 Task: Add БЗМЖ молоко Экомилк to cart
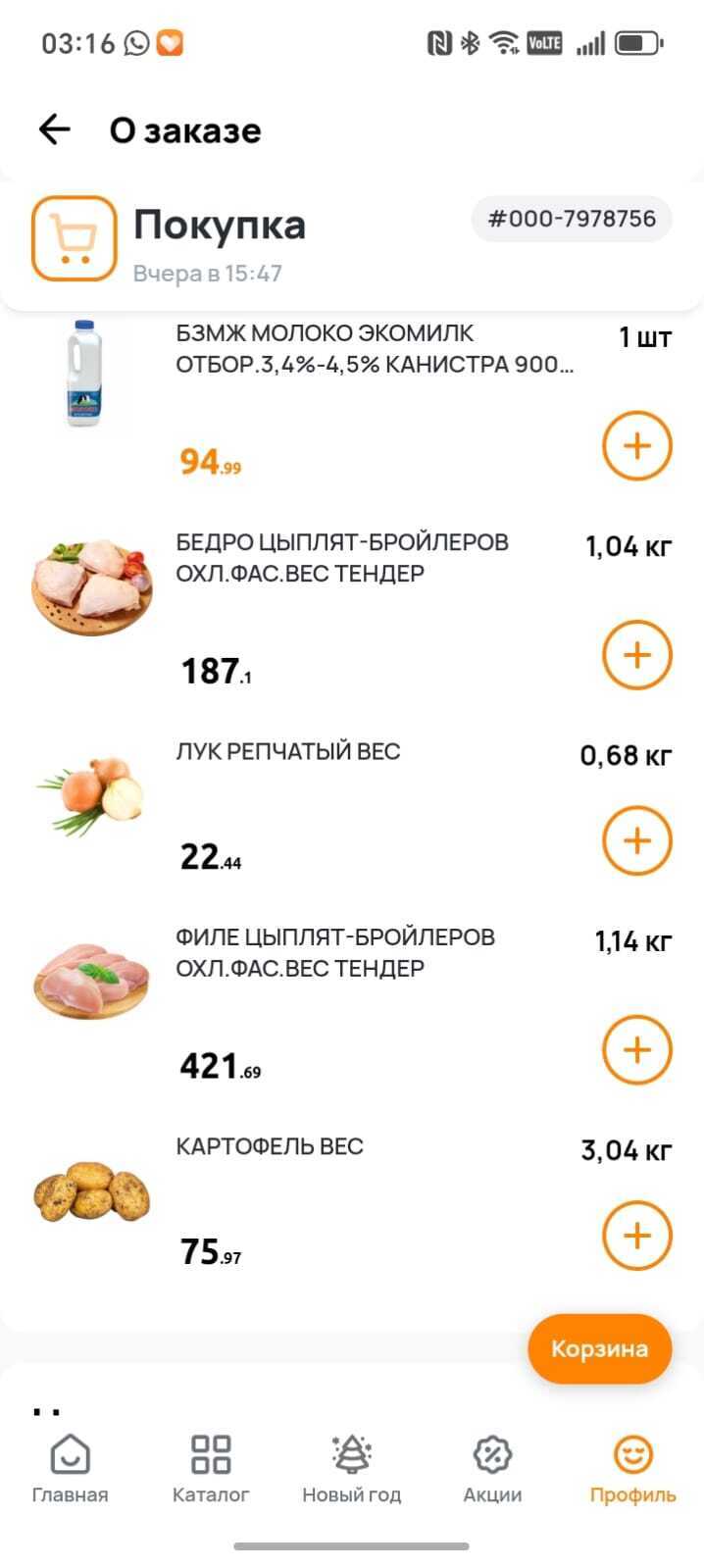636,446
